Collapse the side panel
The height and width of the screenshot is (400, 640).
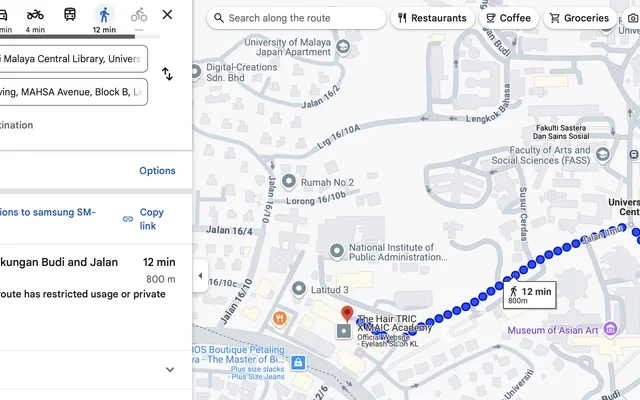(x=200, y=276)
